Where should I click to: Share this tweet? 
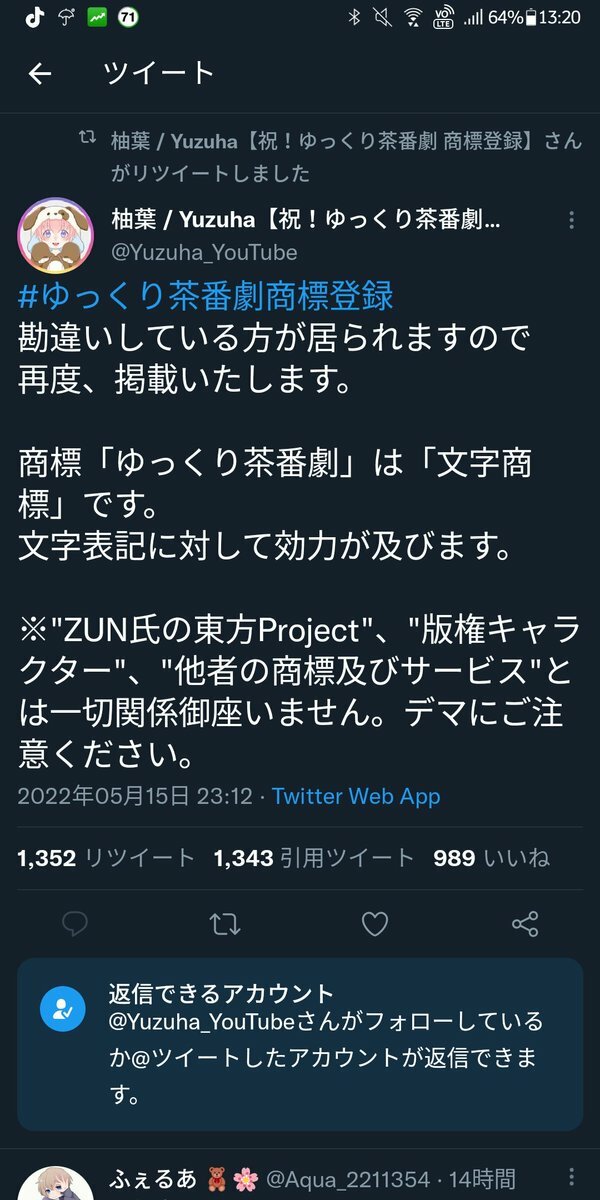tap(525, 924)
